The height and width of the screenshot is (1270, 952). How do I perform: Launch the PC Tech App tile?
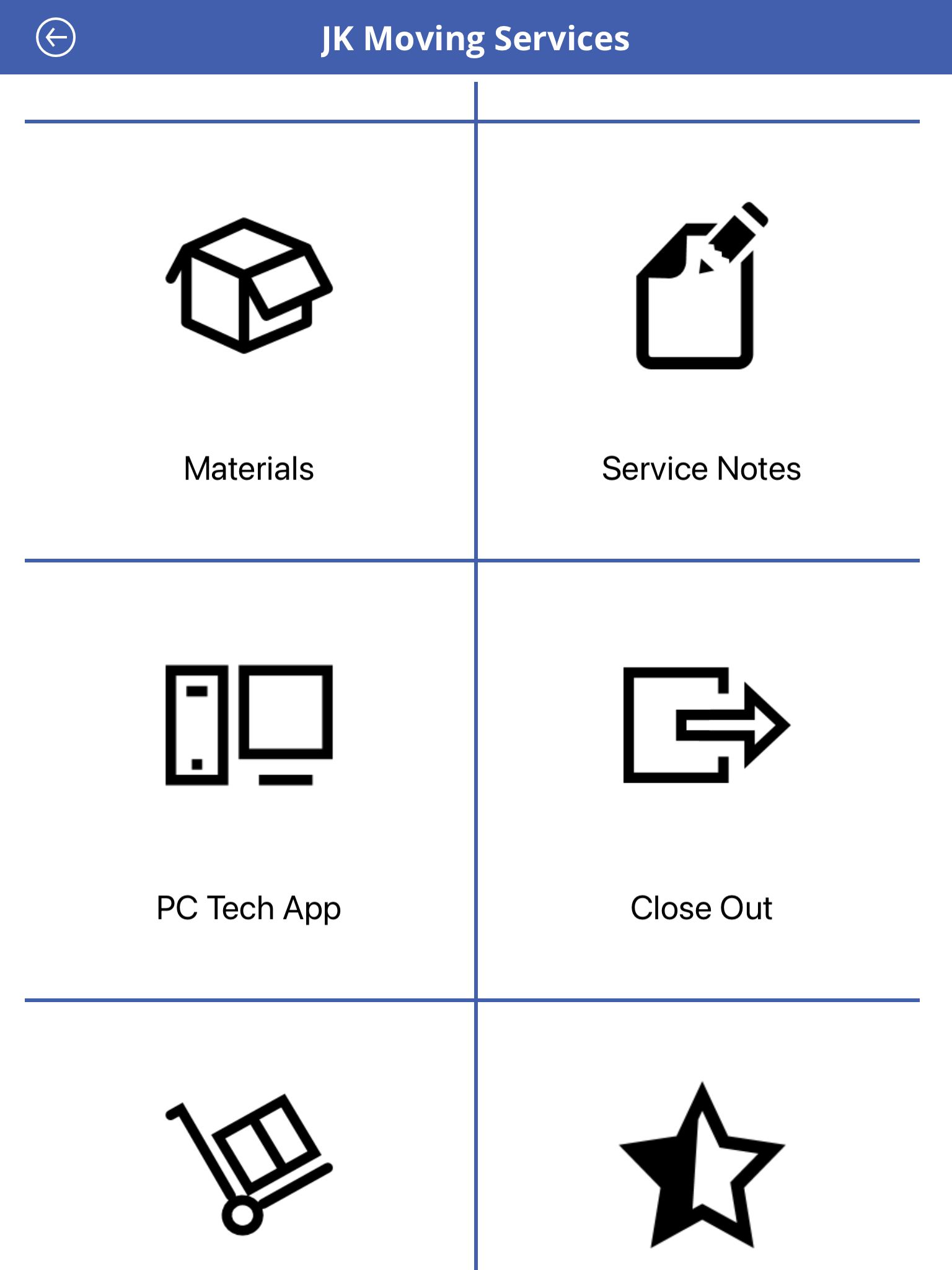point(249,780)
